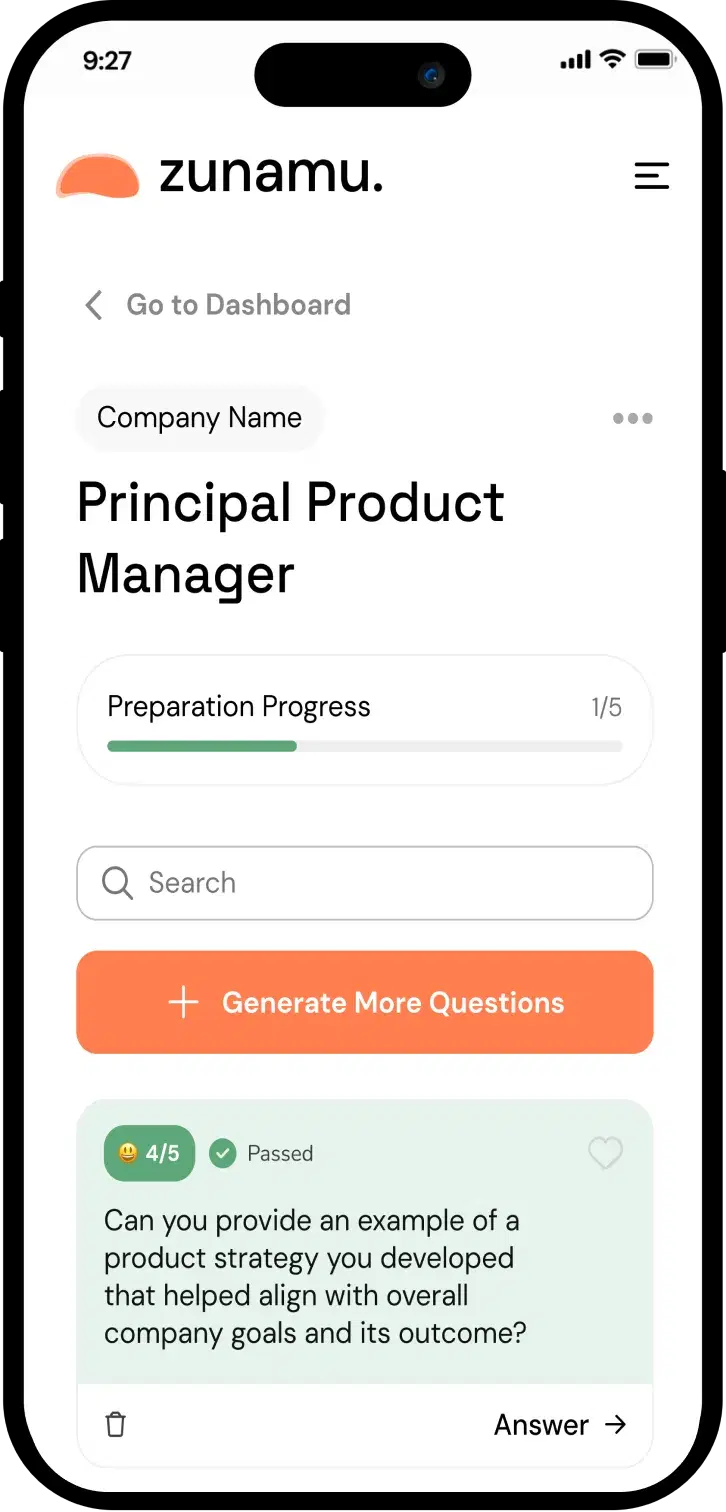Screen dimensions: 726x1512
Task: Tap the Search field
Action: coord(364,883)
